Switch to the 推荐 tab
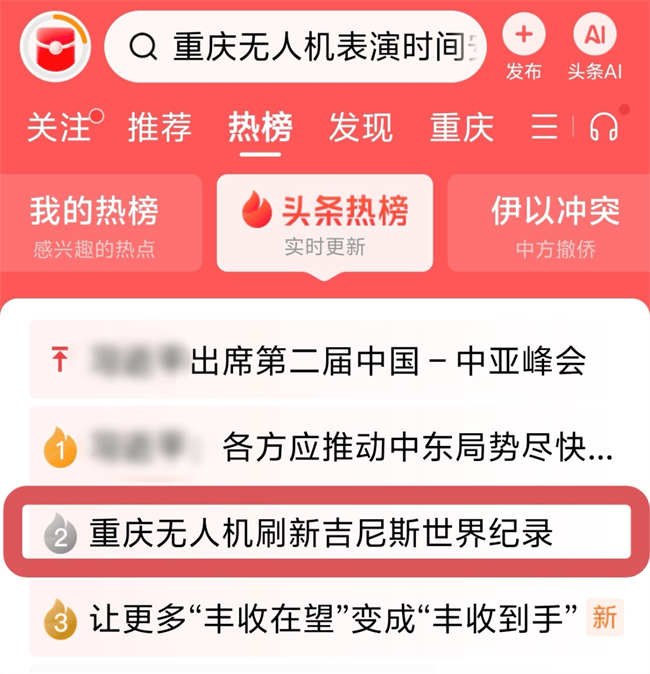 [x=160, y=128]
